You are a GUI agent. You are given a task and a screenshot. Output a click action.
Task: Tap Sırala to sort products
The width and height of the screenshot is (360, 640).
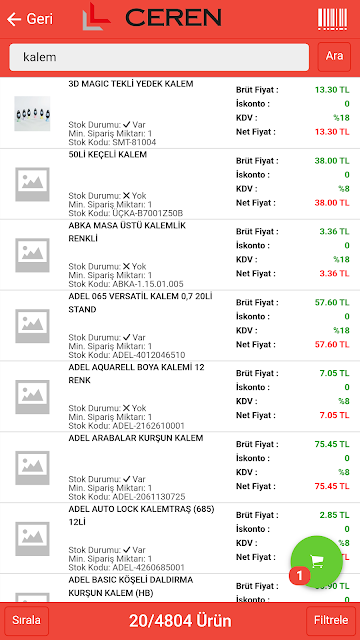(27, 621)
